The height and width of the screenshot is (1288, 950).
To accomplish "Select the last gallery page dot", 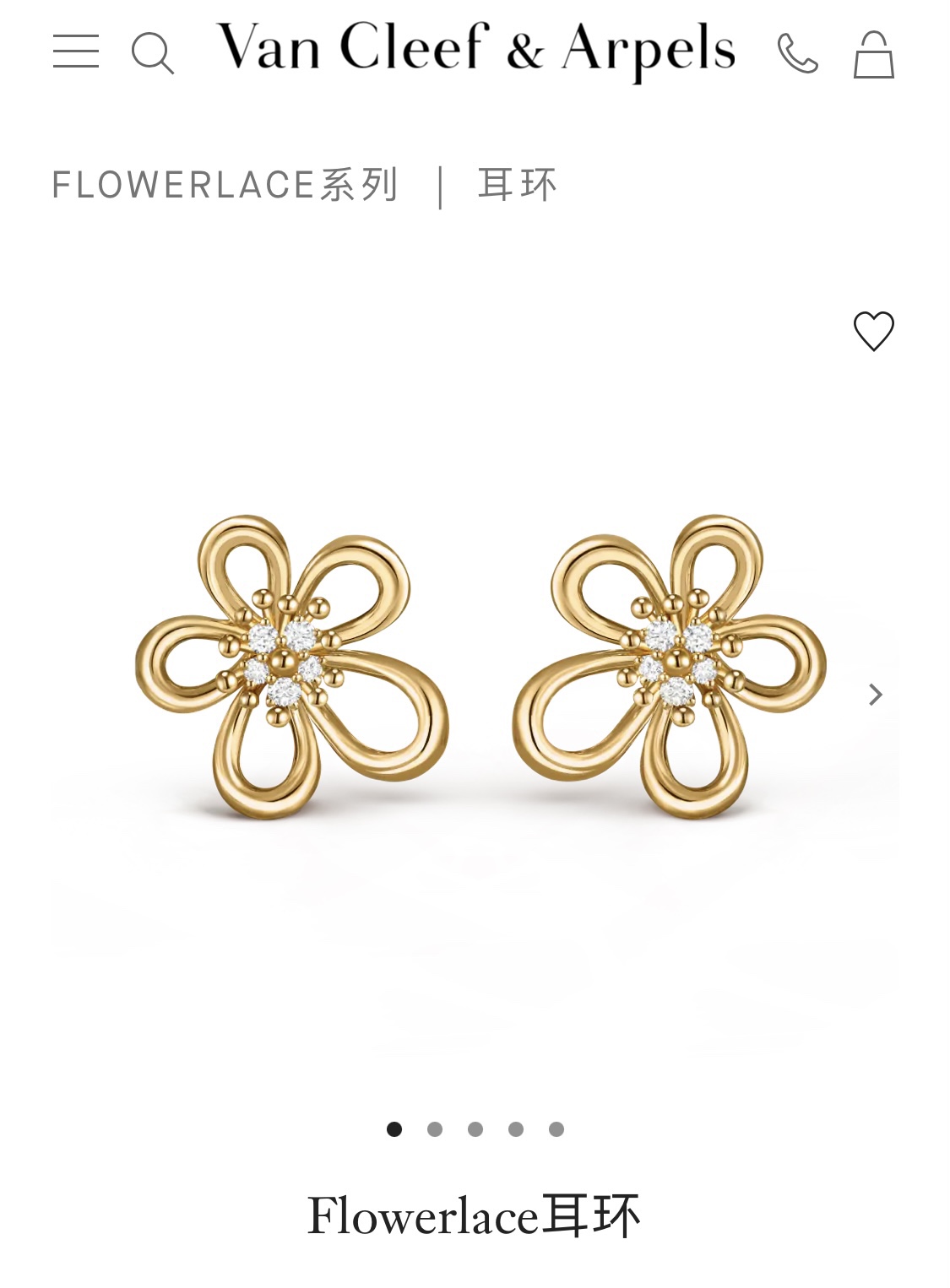I will point(556,1129).
